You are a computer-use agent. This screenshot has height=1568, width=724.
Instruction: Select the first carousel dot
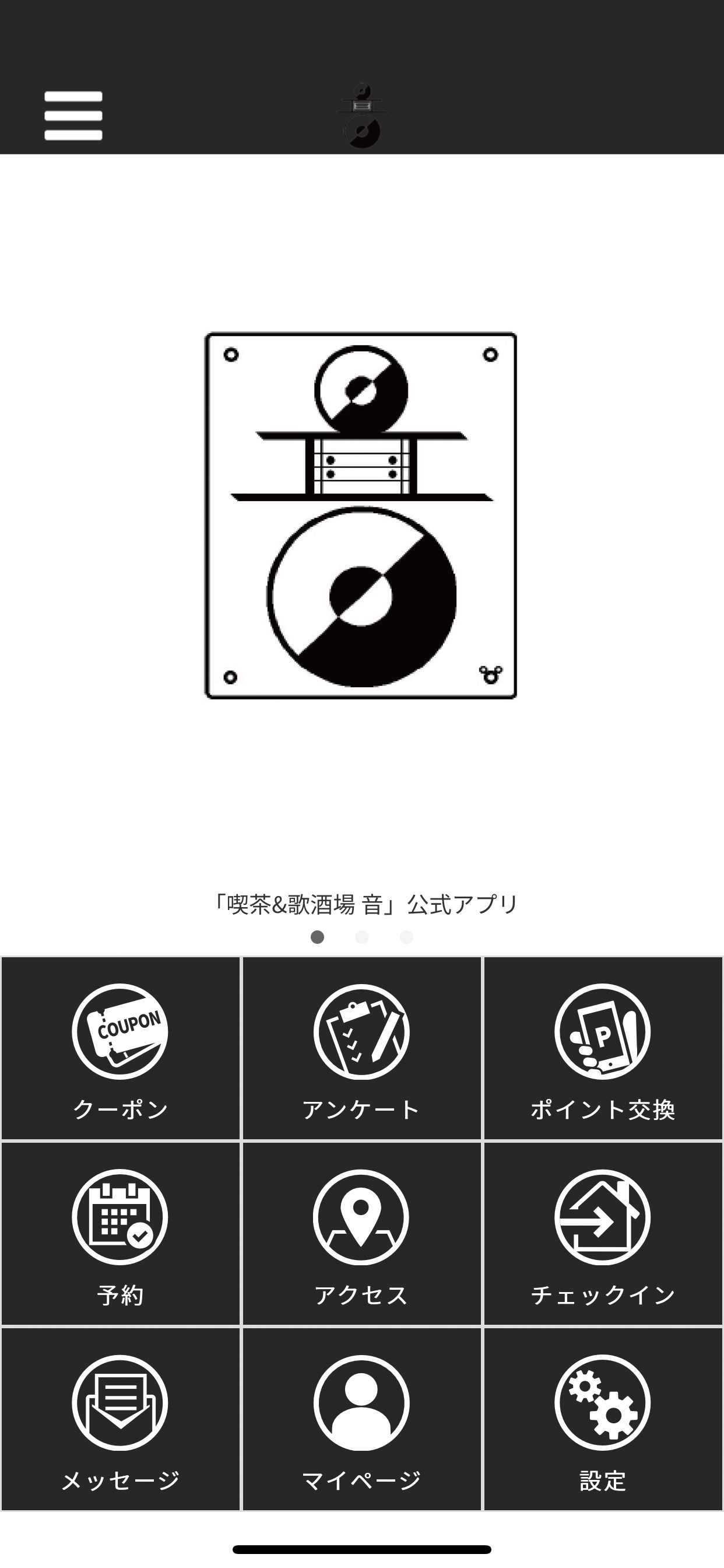pyautogui.click(x=319, y=938)
